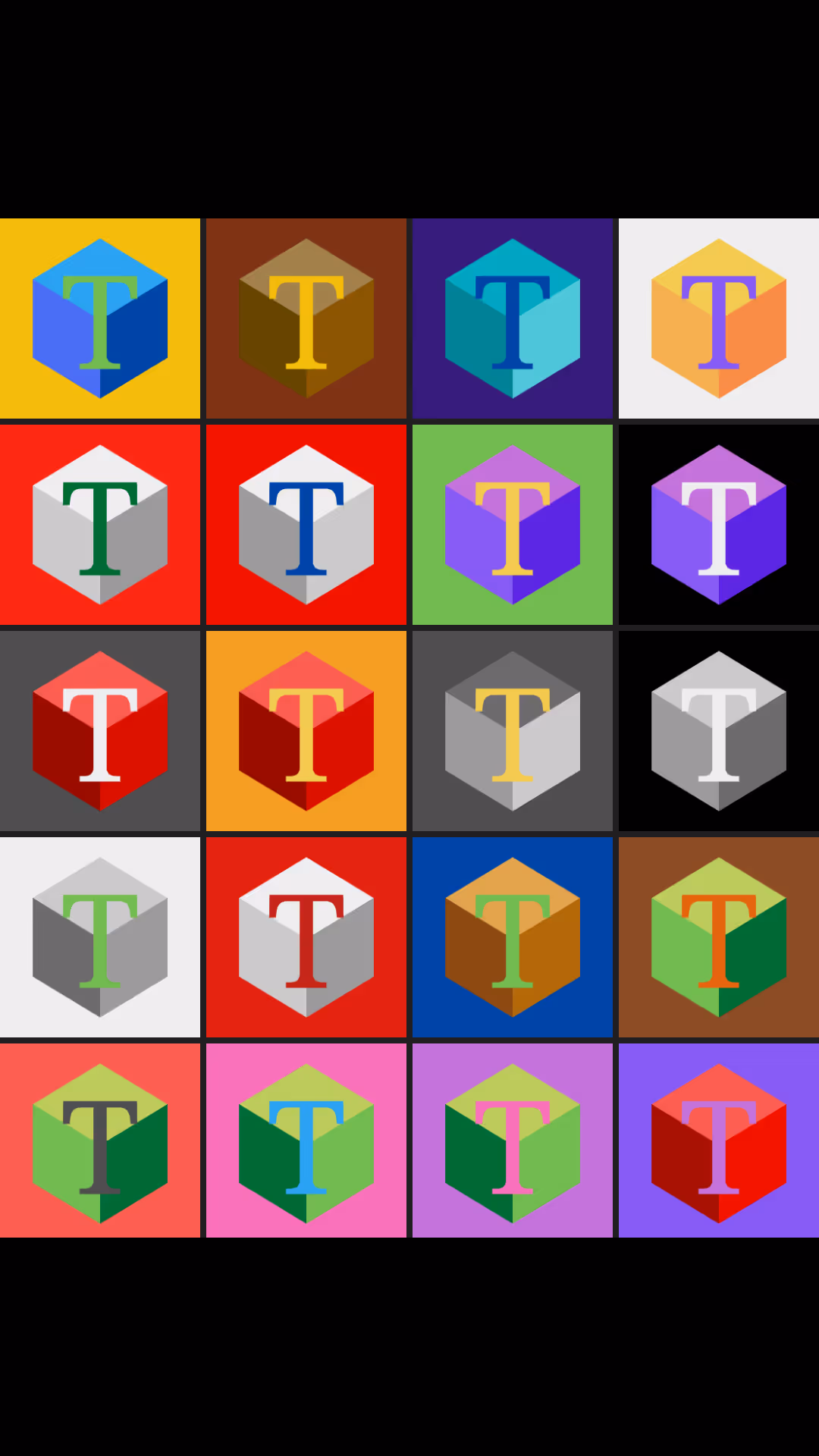819x1456 pixels.
Task: Pick the gray cube on black background
Action: pyautogui.click(x=719, y=731)
